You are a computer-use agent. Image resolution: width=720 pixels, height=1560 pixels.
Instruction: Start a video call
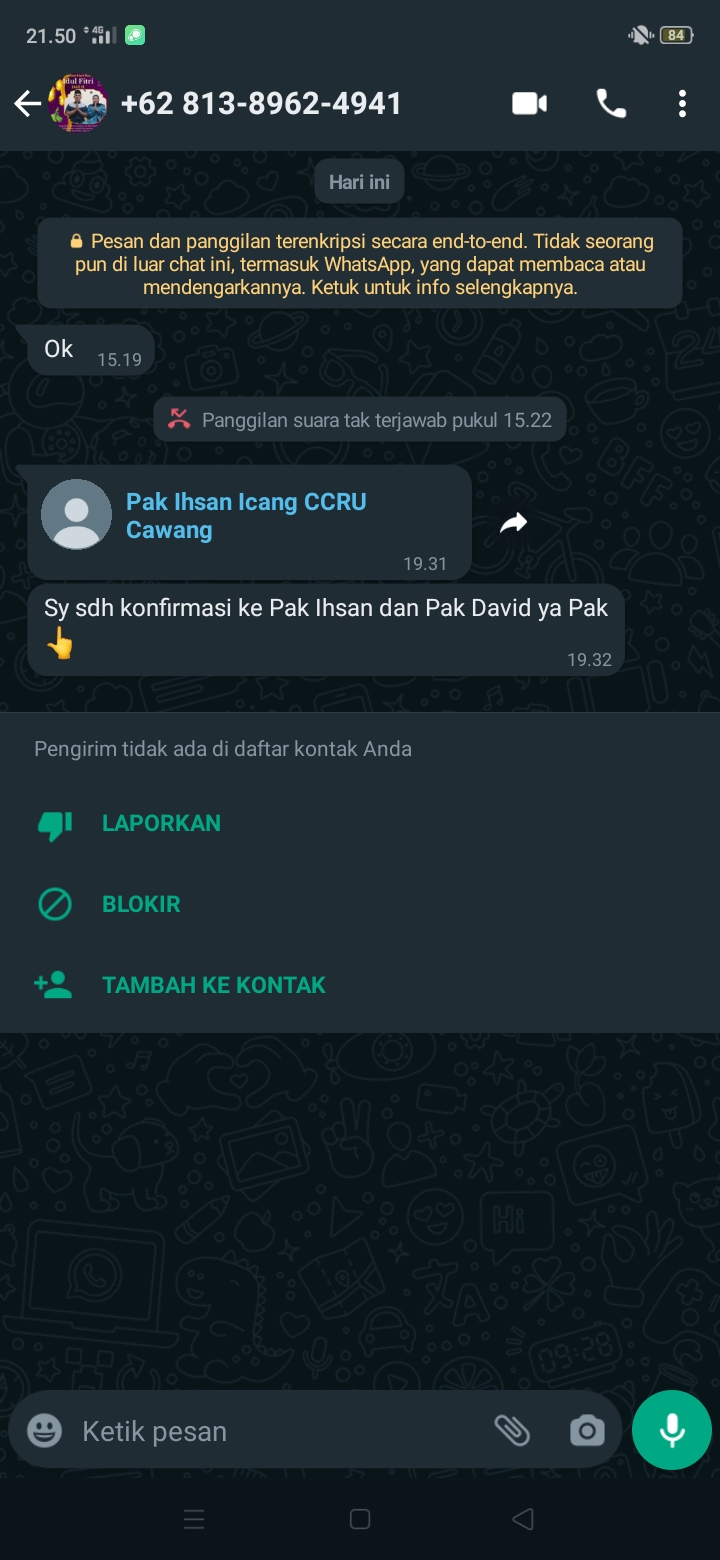point(529,103)
